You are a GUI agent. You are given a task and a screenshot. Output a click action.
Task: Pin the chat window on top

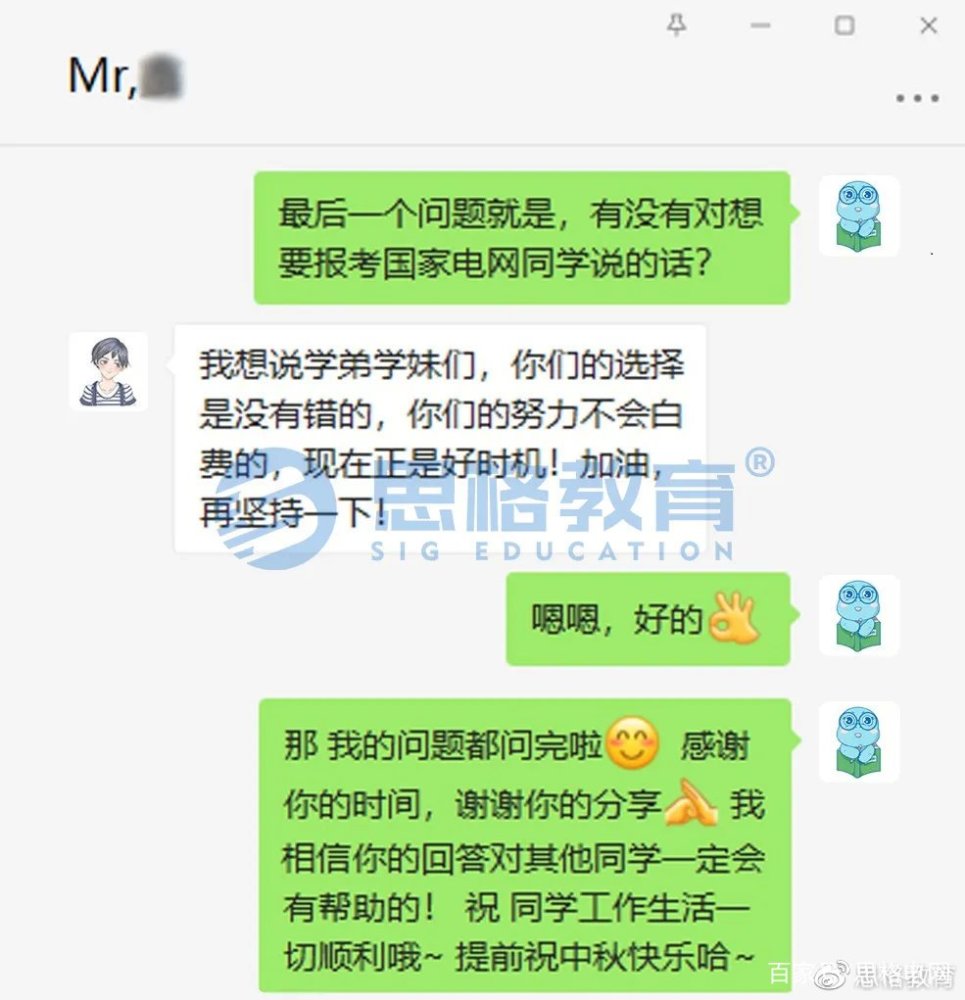pyautogui.click(x=677, y=26)
